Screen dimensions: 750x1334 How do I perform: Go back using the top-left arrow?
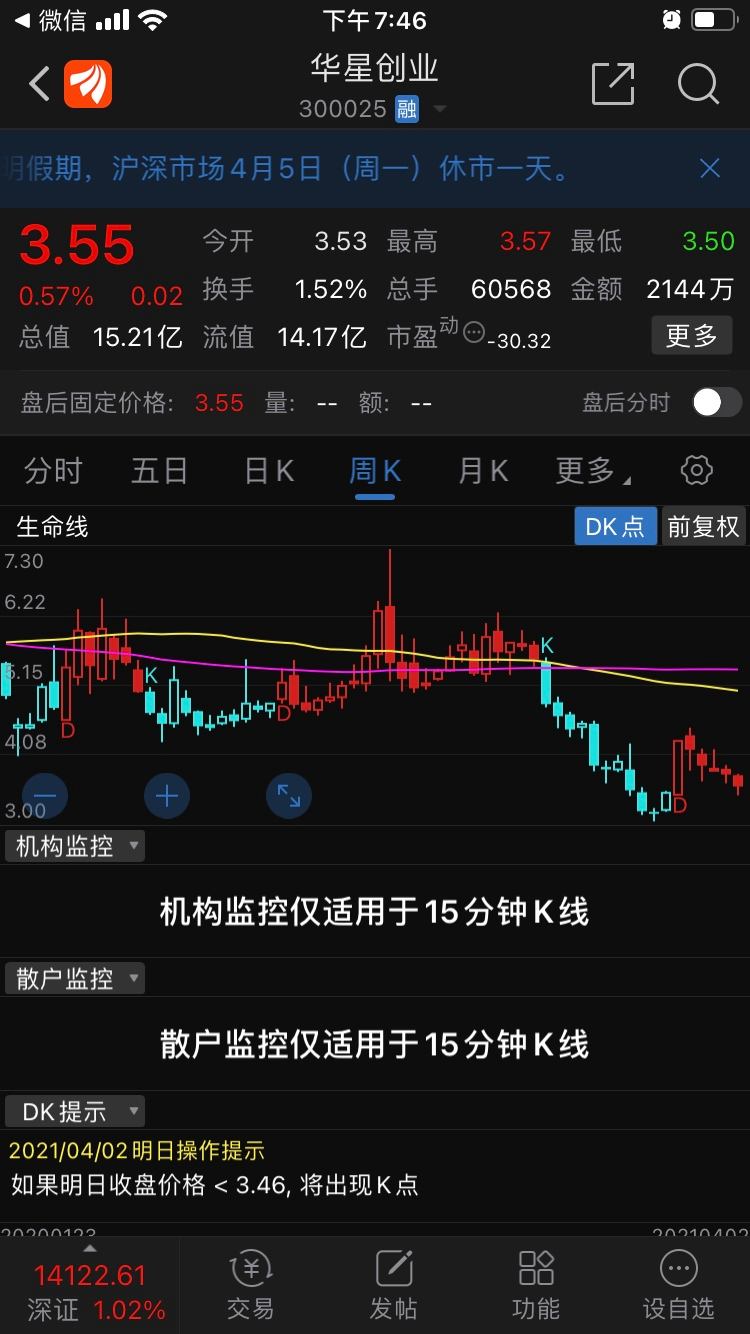click(x=40, y=84)
